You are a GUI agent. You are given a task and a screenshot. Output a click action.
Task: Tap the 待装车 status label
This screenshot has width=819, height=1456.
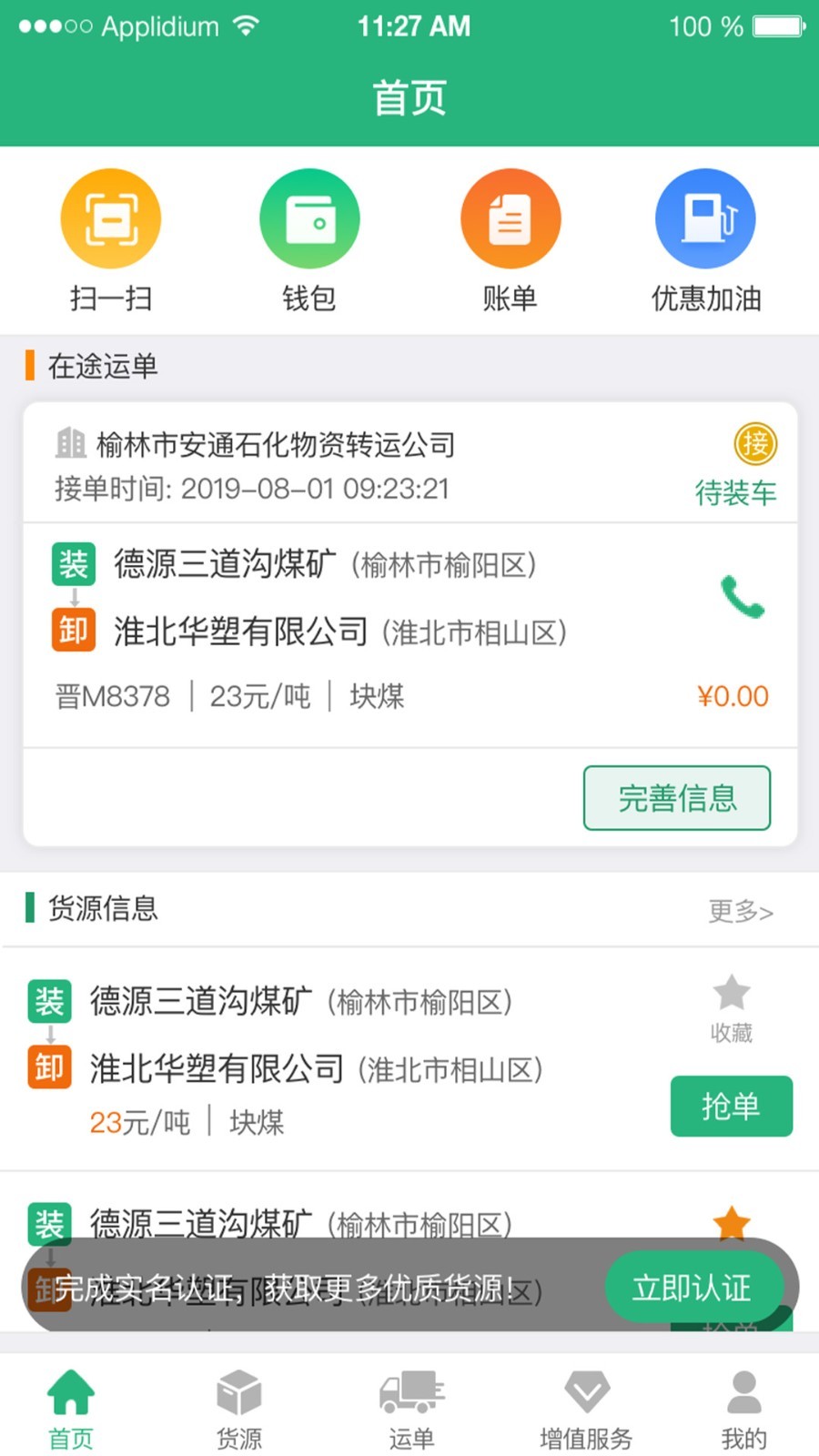[735, 494]
